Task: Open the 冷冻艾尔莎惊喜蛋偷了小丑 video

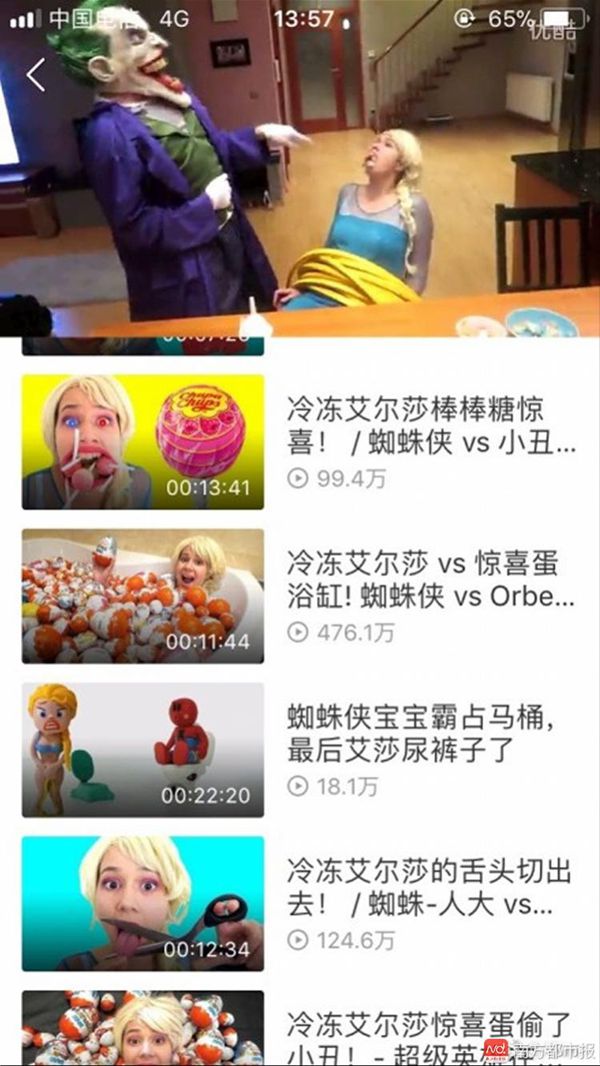Action: pos(143,1030)
